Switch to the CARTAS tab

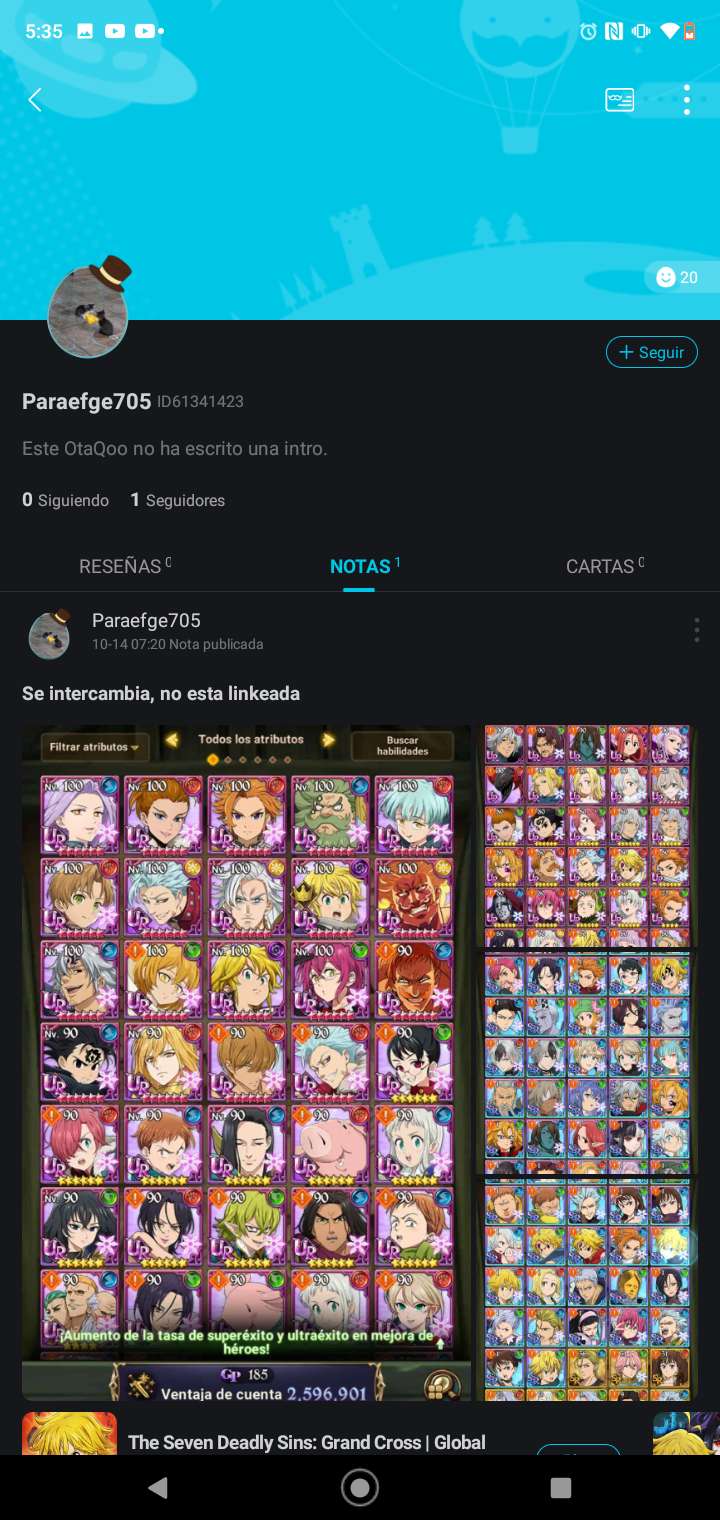click(603, 566)
